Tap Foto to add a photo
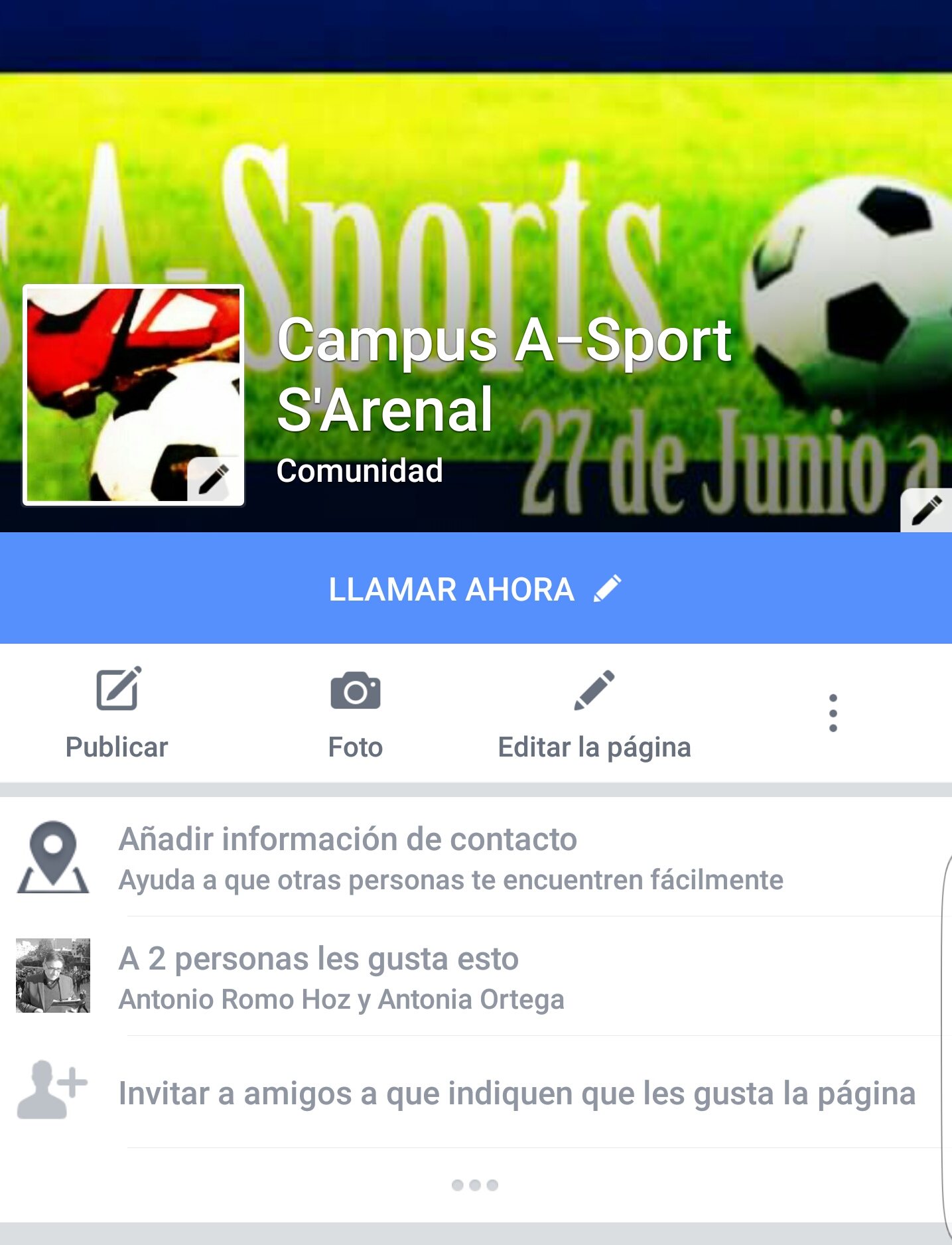The image size is (952, 1245). [x=356, y=713]
